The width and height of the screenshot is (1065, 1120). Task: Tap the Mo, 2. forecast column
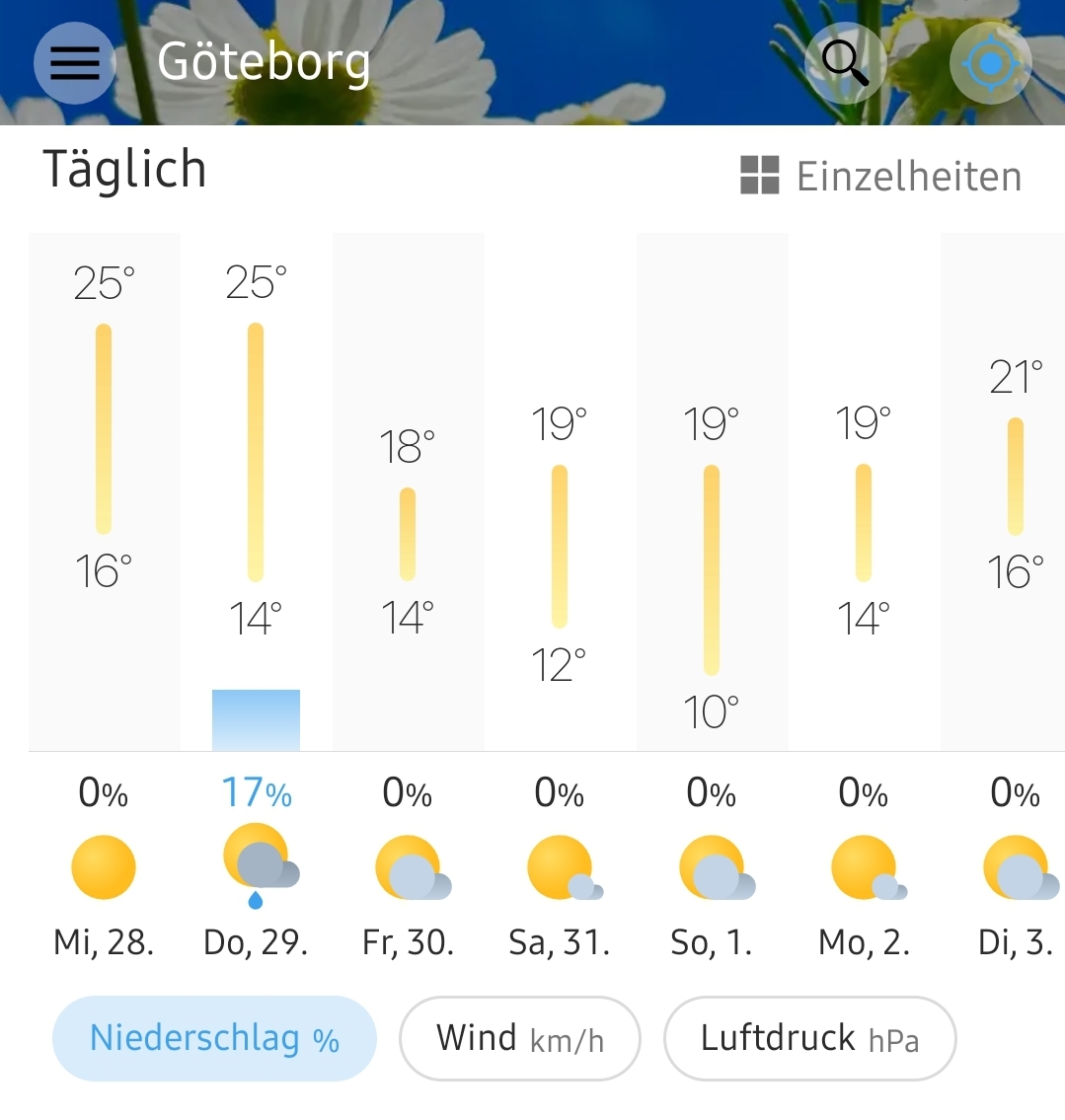click(864, 592)
